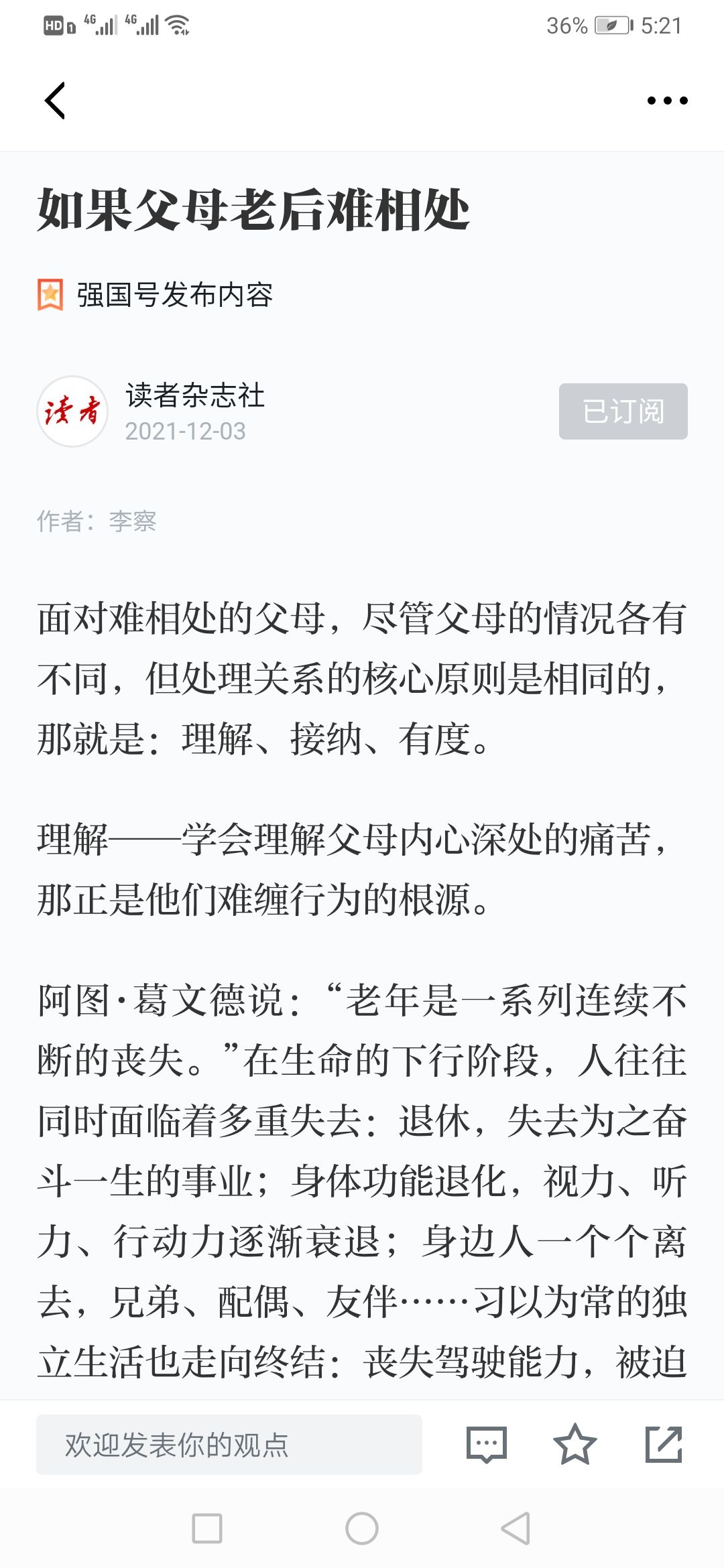Open 读者杂志社 publisher profile
Viewport: 724px width, 1568px height.
tap(194, 395)
